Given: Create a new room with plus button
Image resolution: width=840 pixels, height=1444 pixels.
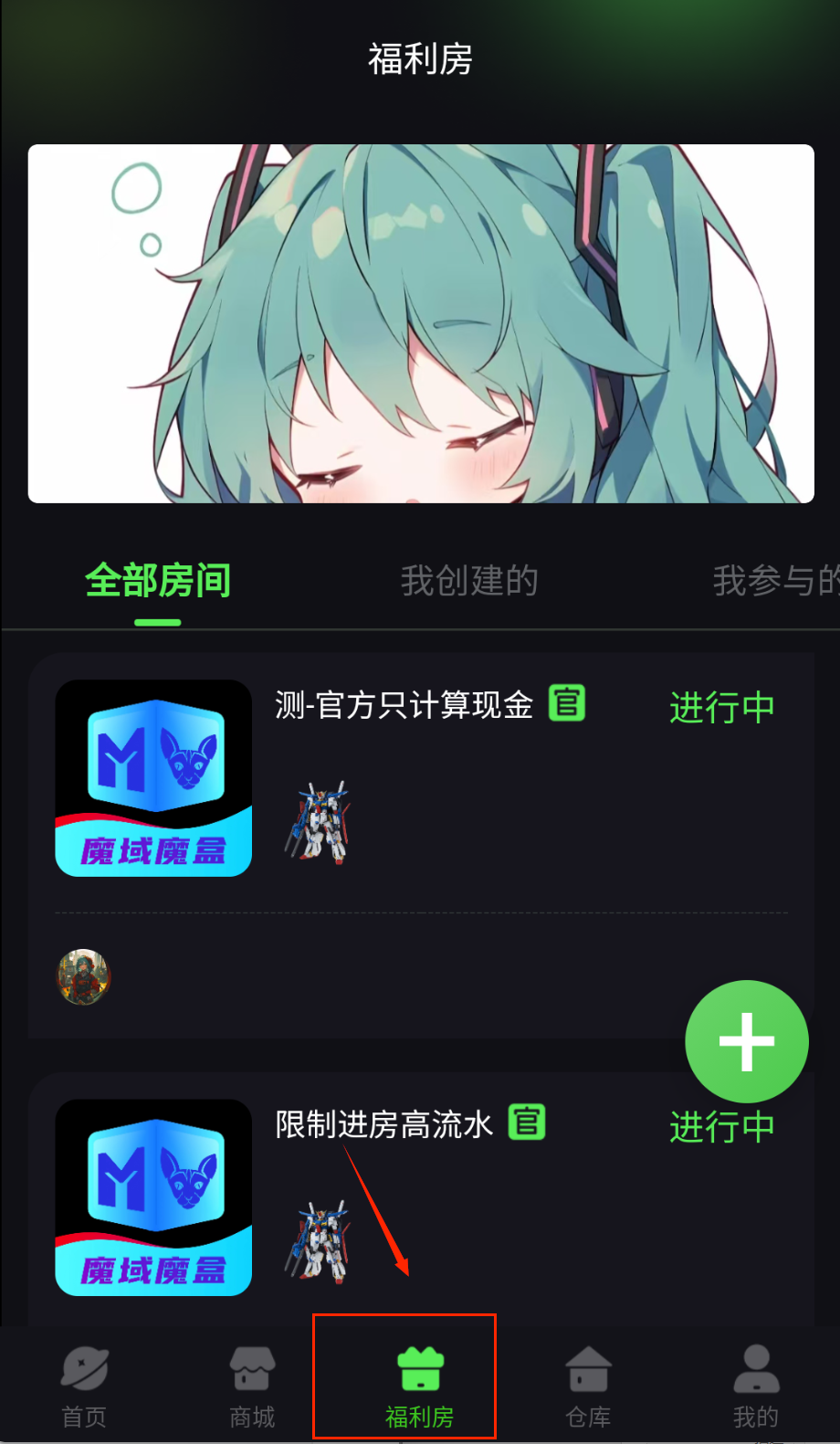Looking at the screenshot, I should (746, 1041).
